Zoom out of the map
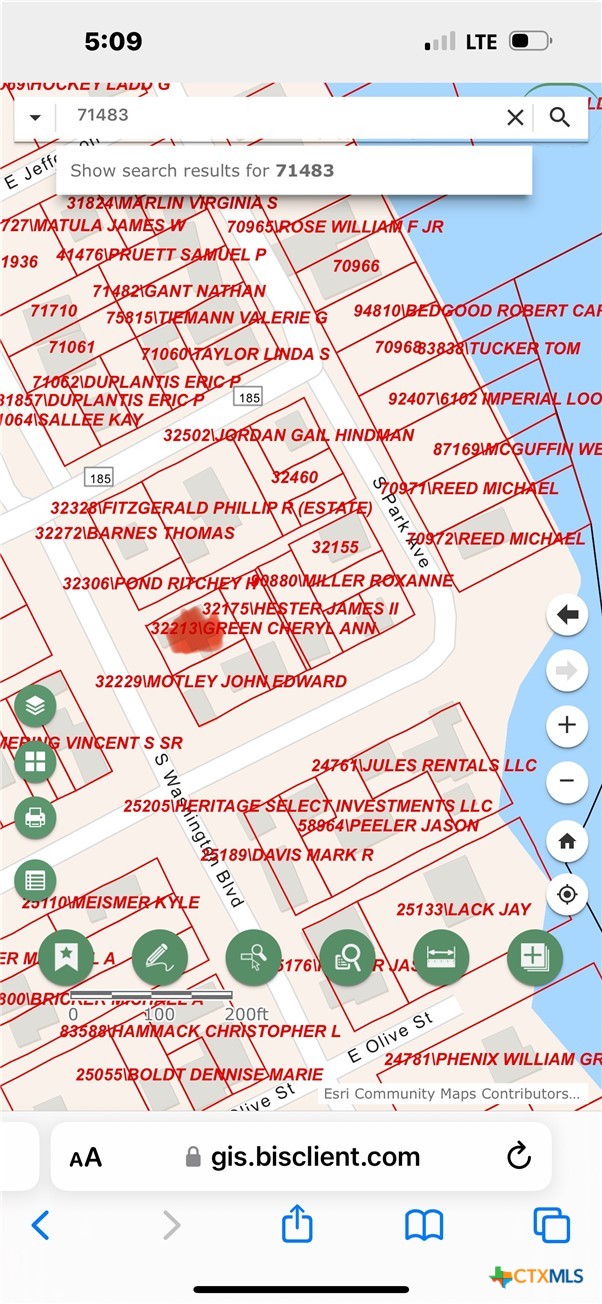602x1304 pixels. [567, 780]
